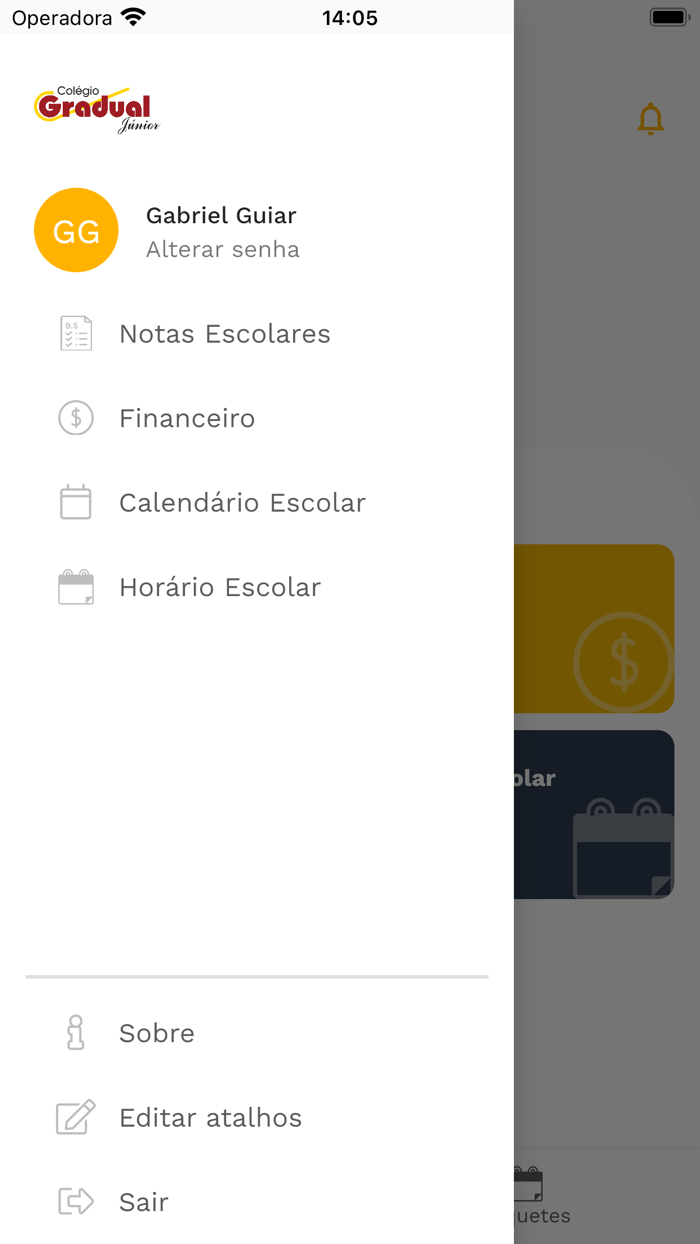Tap Alterar senha under Gabriel Guiar
The width and height of the screenshot is (700, 1244).
(223, 250)
